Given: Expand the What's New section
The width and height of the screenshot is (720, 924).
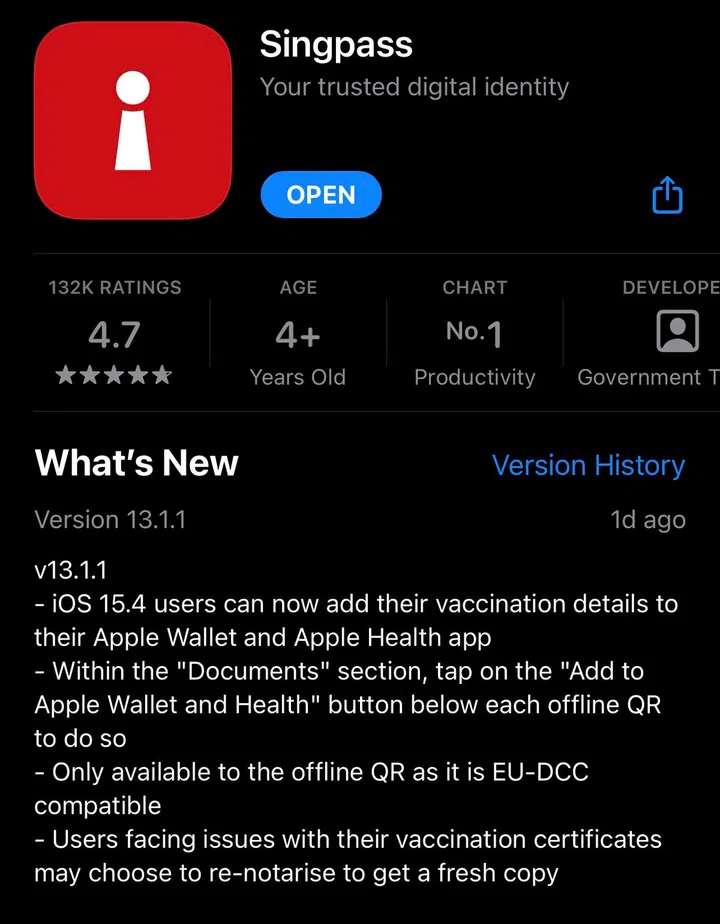Looking at the screenshot, I should [136, 463].
